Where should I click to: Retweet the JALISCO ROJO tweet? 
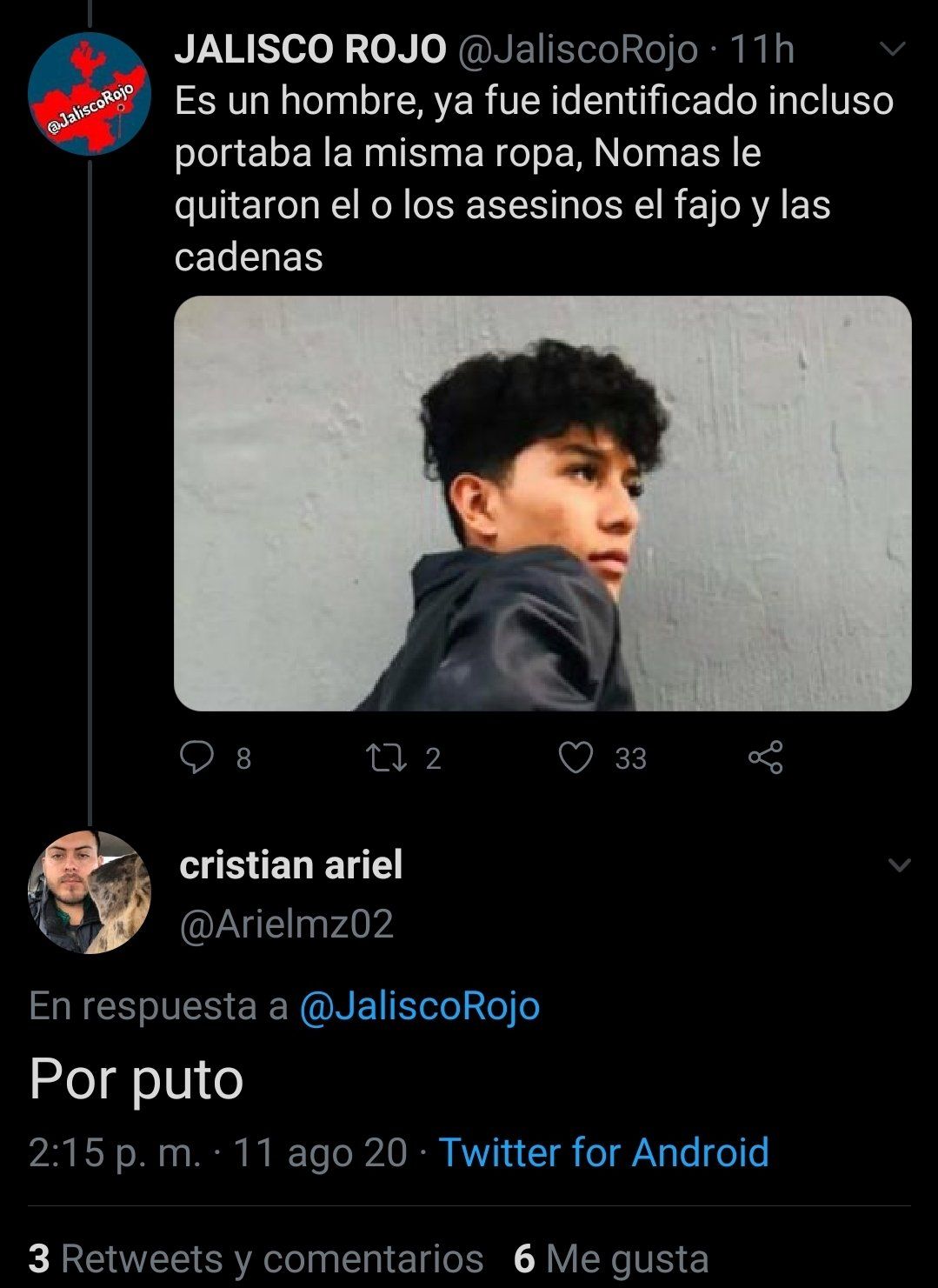click(x=387, y=757)
